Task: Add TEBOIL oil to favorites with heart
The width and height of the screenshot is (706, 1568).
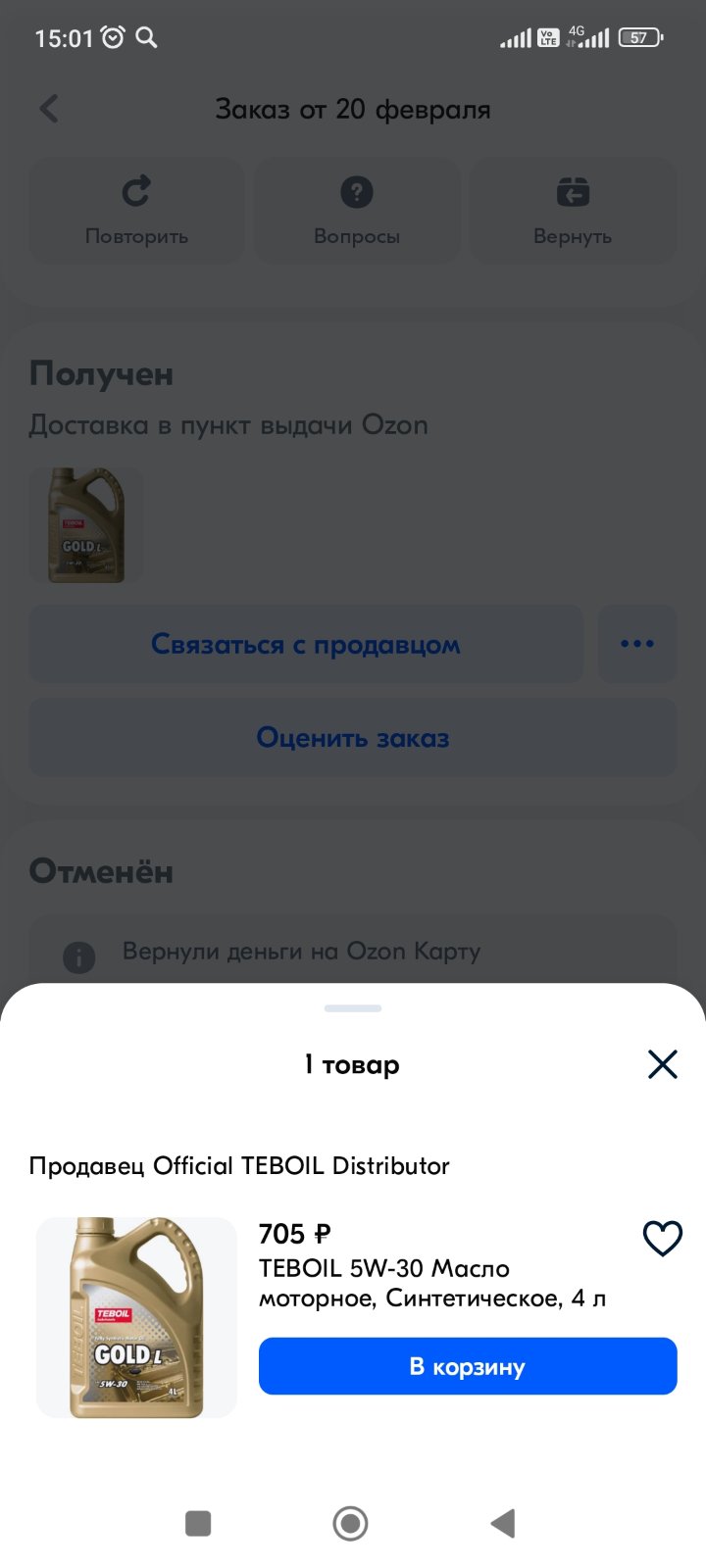Action: pyautogui.click(x=663, y=1238)
